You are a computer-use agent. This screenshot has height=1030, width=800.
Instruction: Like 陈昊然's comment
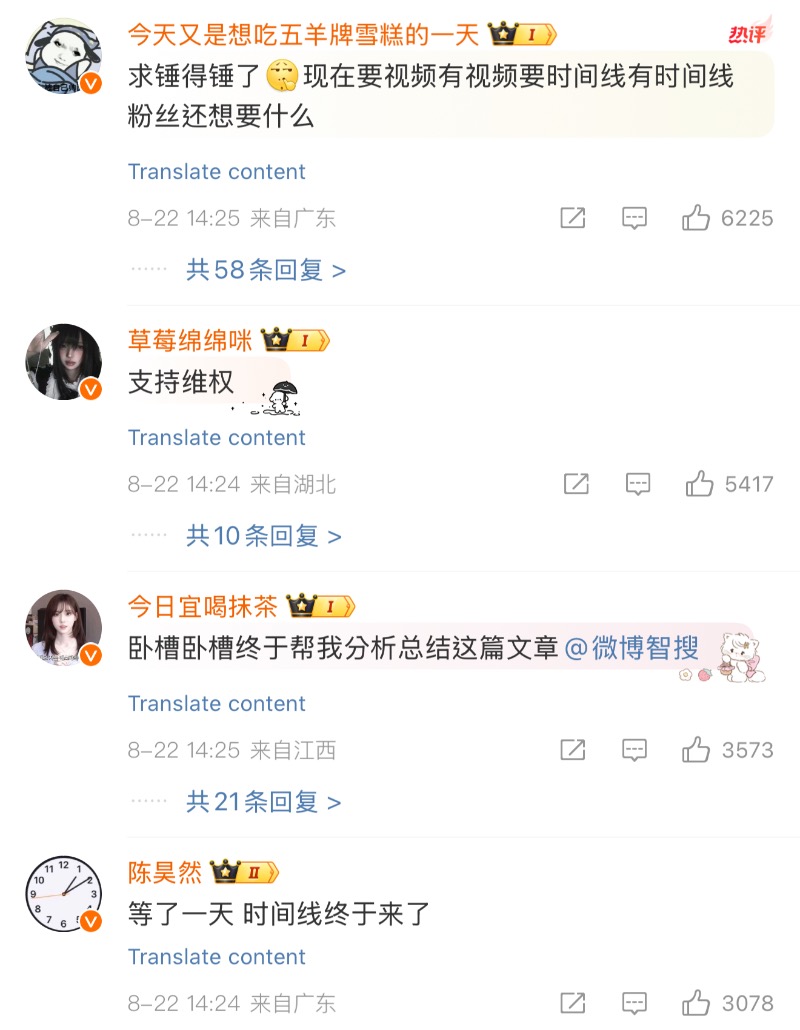tap(696, 1003)
